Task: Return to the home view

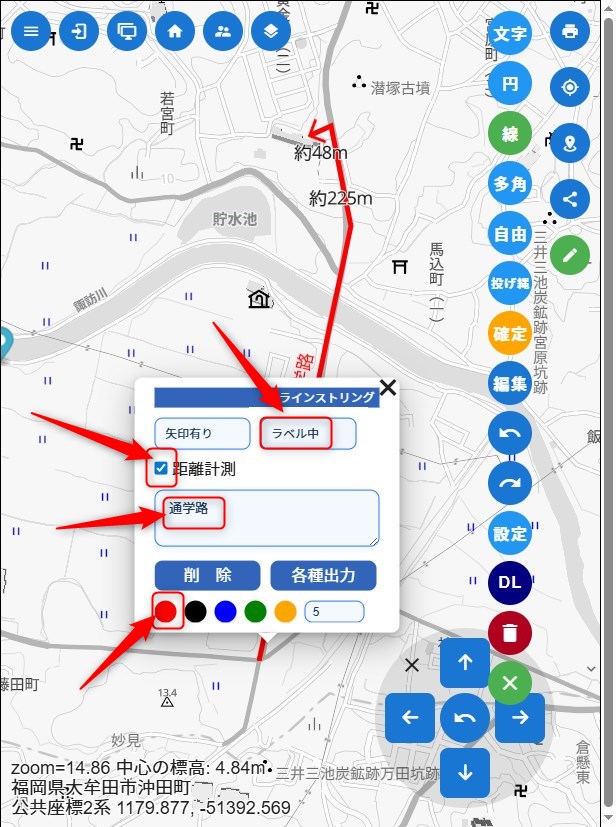Action: point(175,31)
